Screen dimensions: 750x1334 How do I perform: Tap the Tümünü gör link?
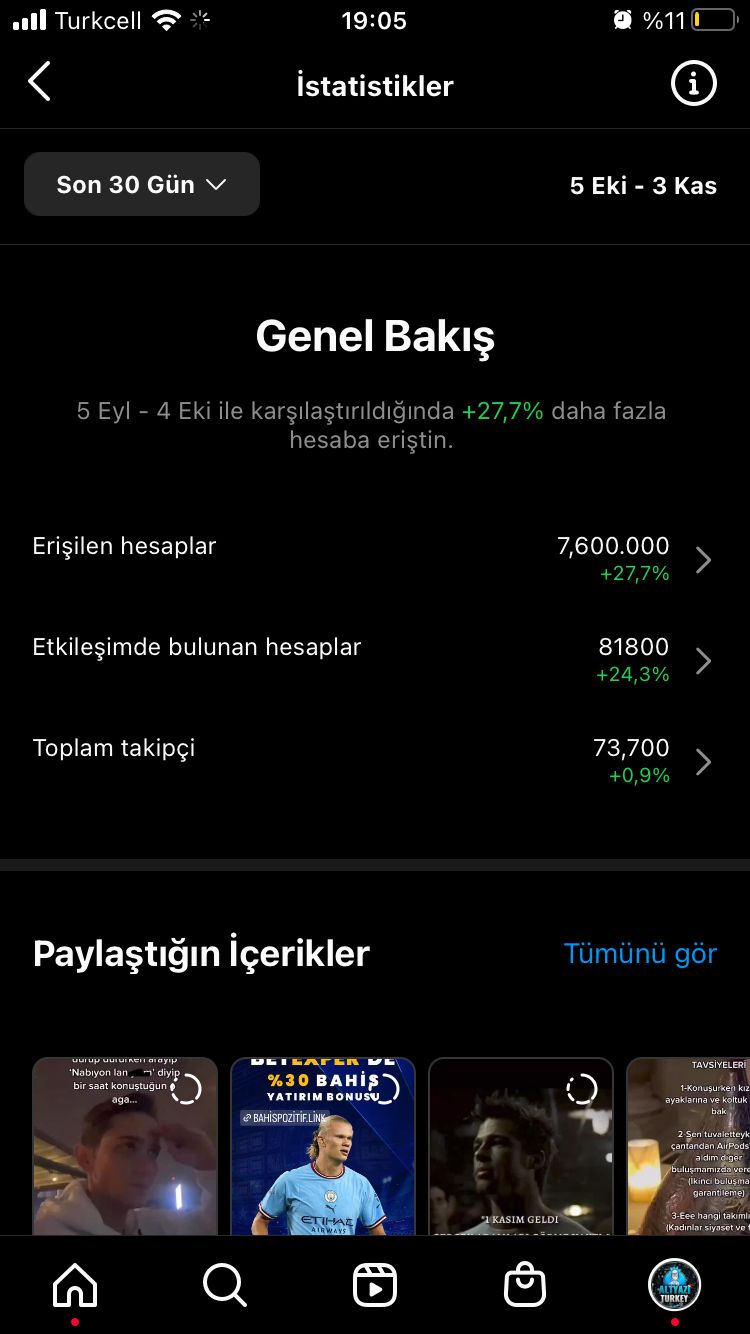pyautogui.click(x=640, y=953)
